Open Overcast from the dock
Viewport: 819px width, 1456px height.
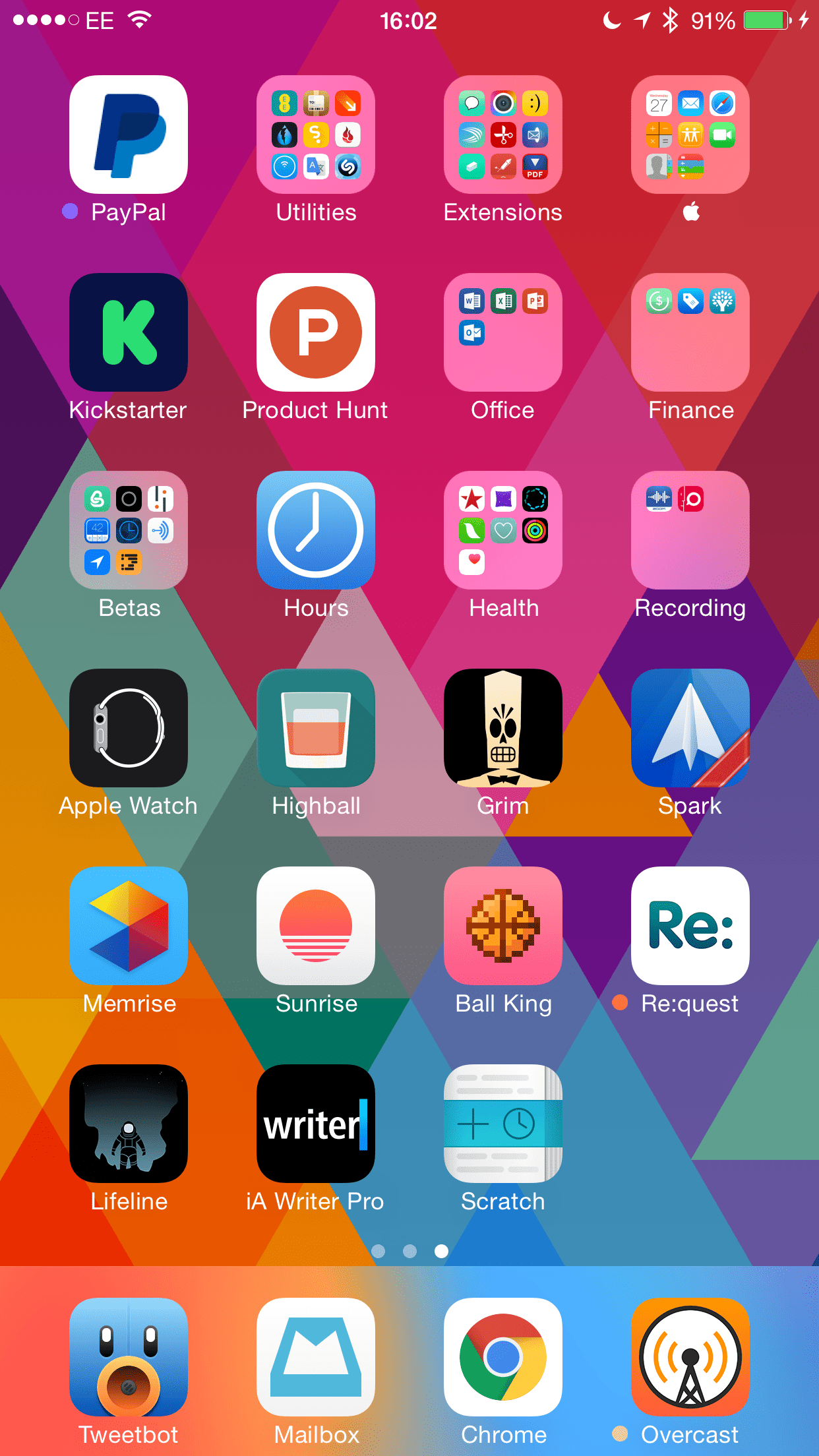(690, 1357)
